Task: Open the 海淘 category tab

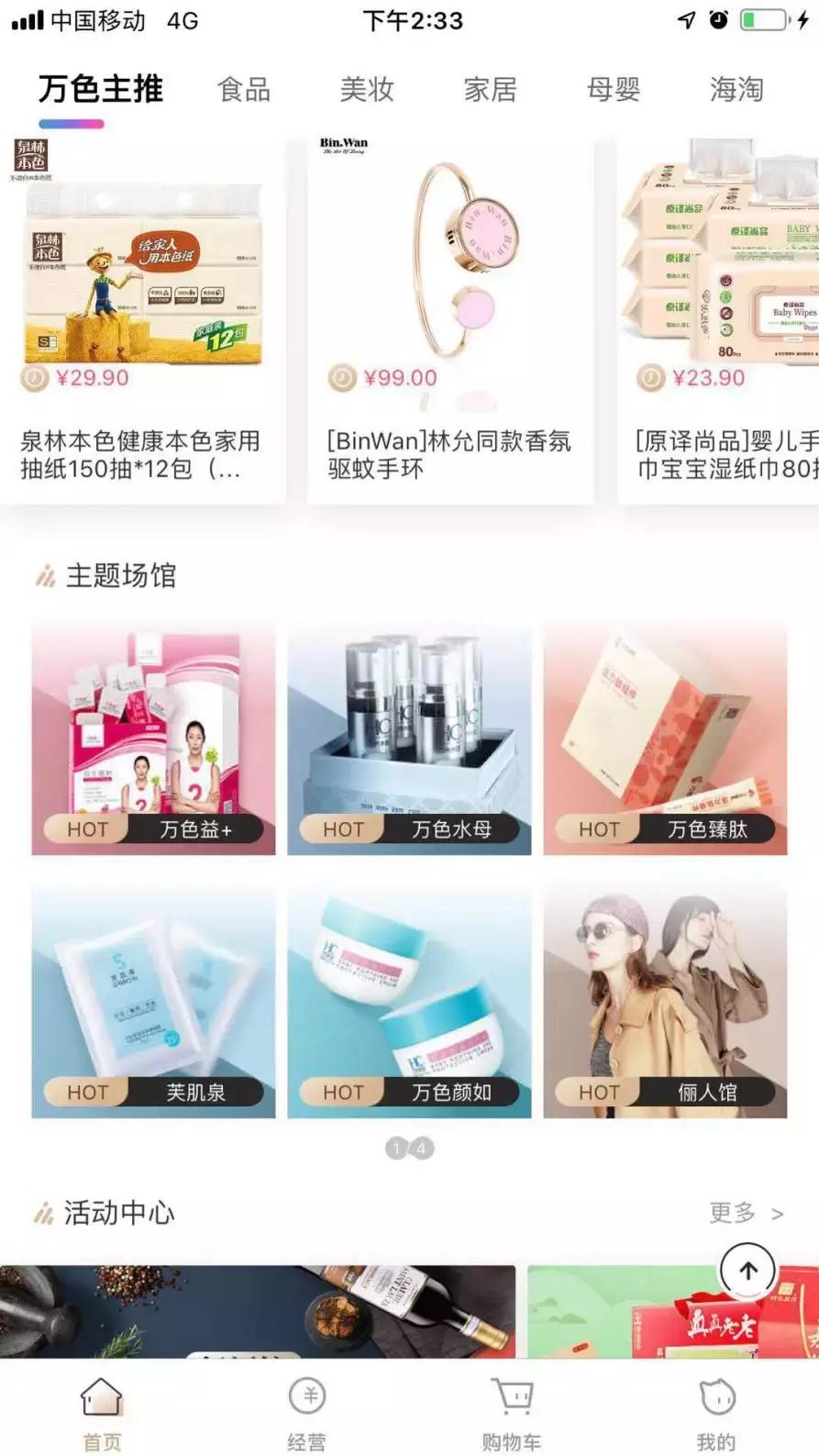Action: [x=736, y=90]
